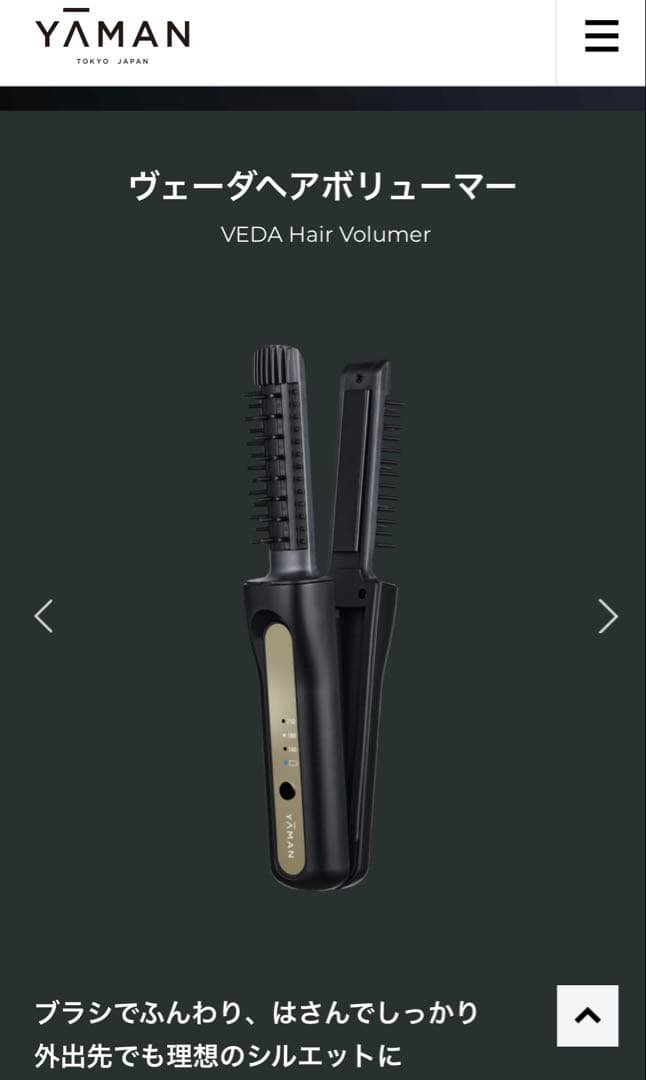The height and width of the screenshot is (1080, 646).
Task: Go to the YA-MAN home page logo
Action: coord(112,37)
